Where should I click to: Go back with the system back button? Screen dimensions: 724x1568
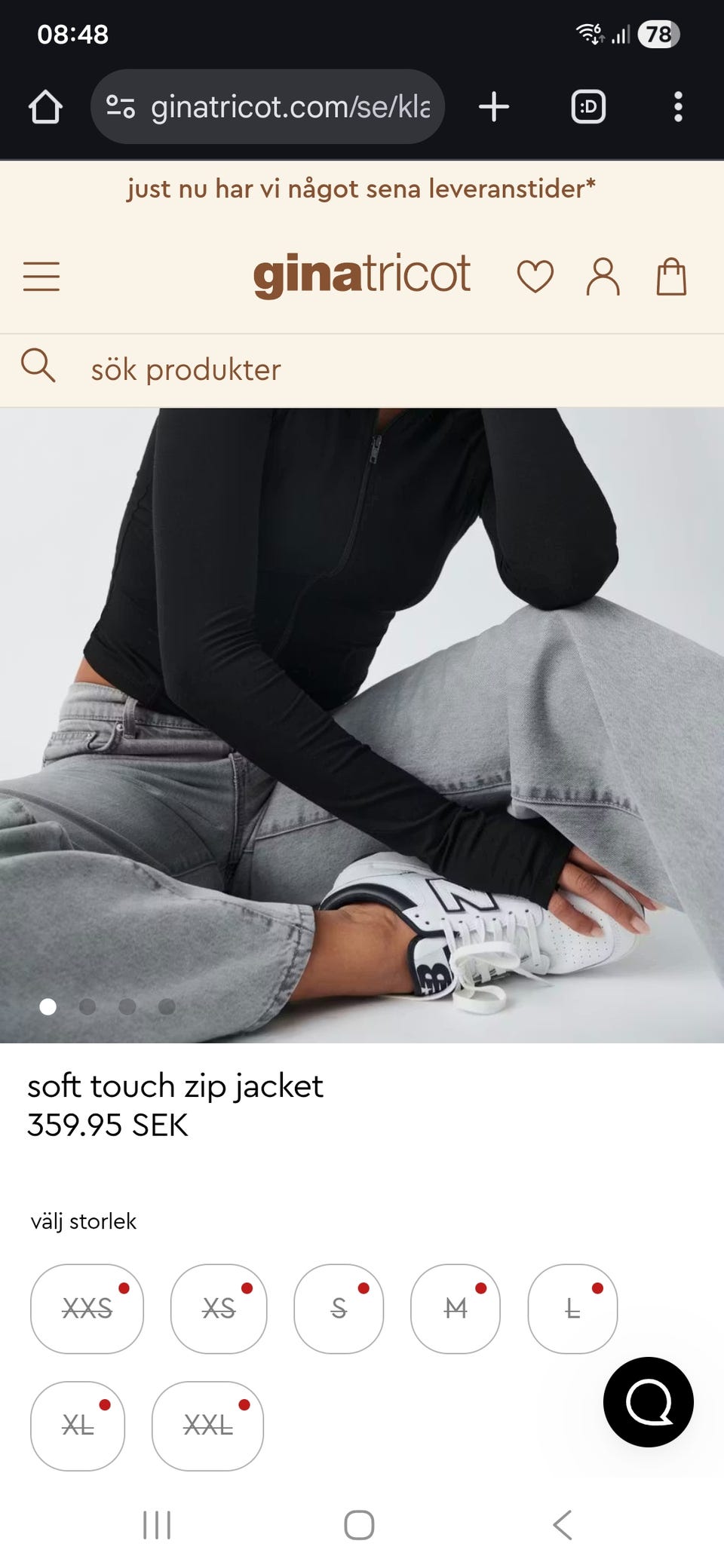[x=563, y=1524]
